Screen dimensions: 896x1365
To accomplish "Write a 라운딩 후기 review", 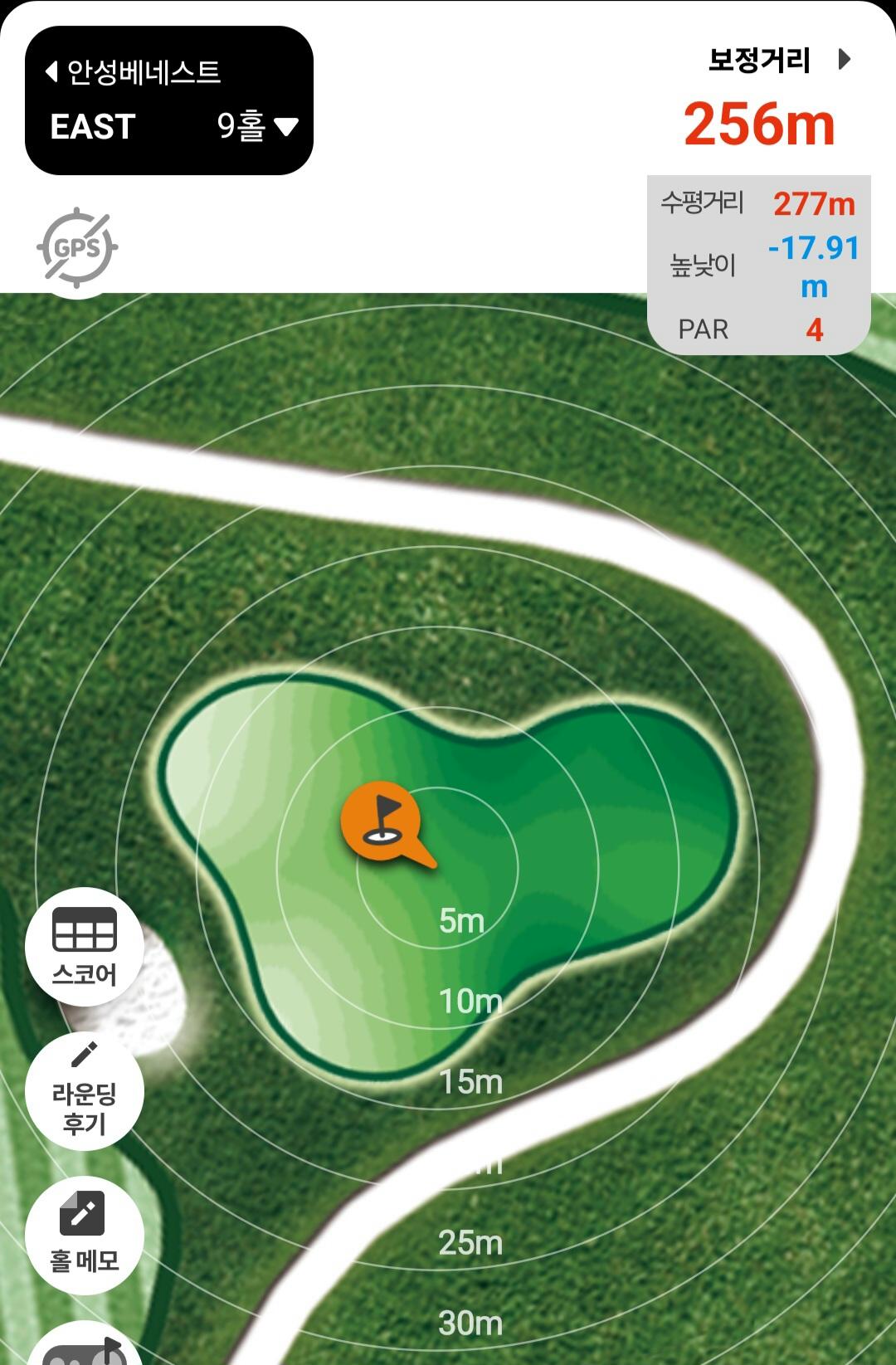I will click(85, 1090).
